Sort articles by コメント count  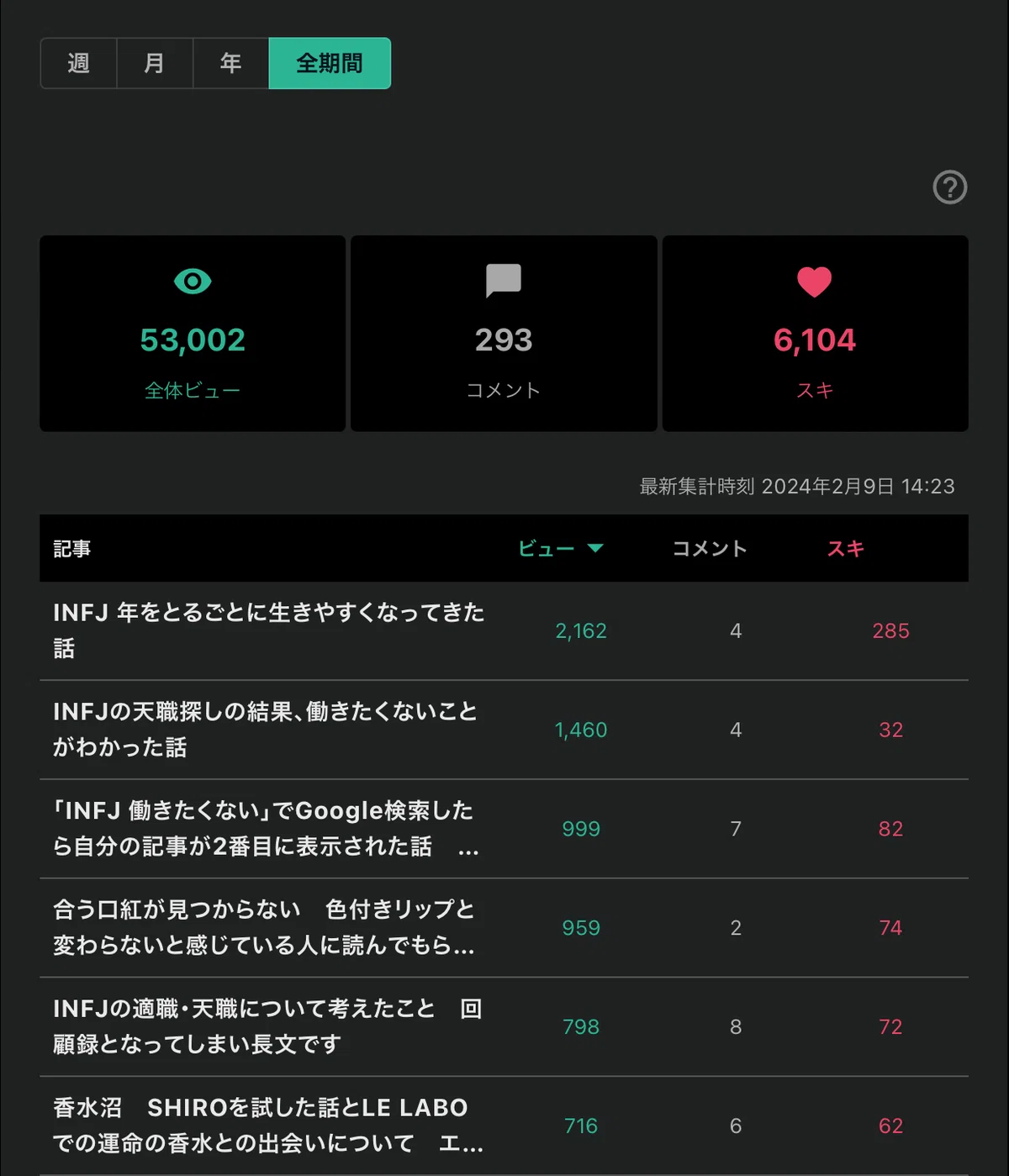(710, 548)
